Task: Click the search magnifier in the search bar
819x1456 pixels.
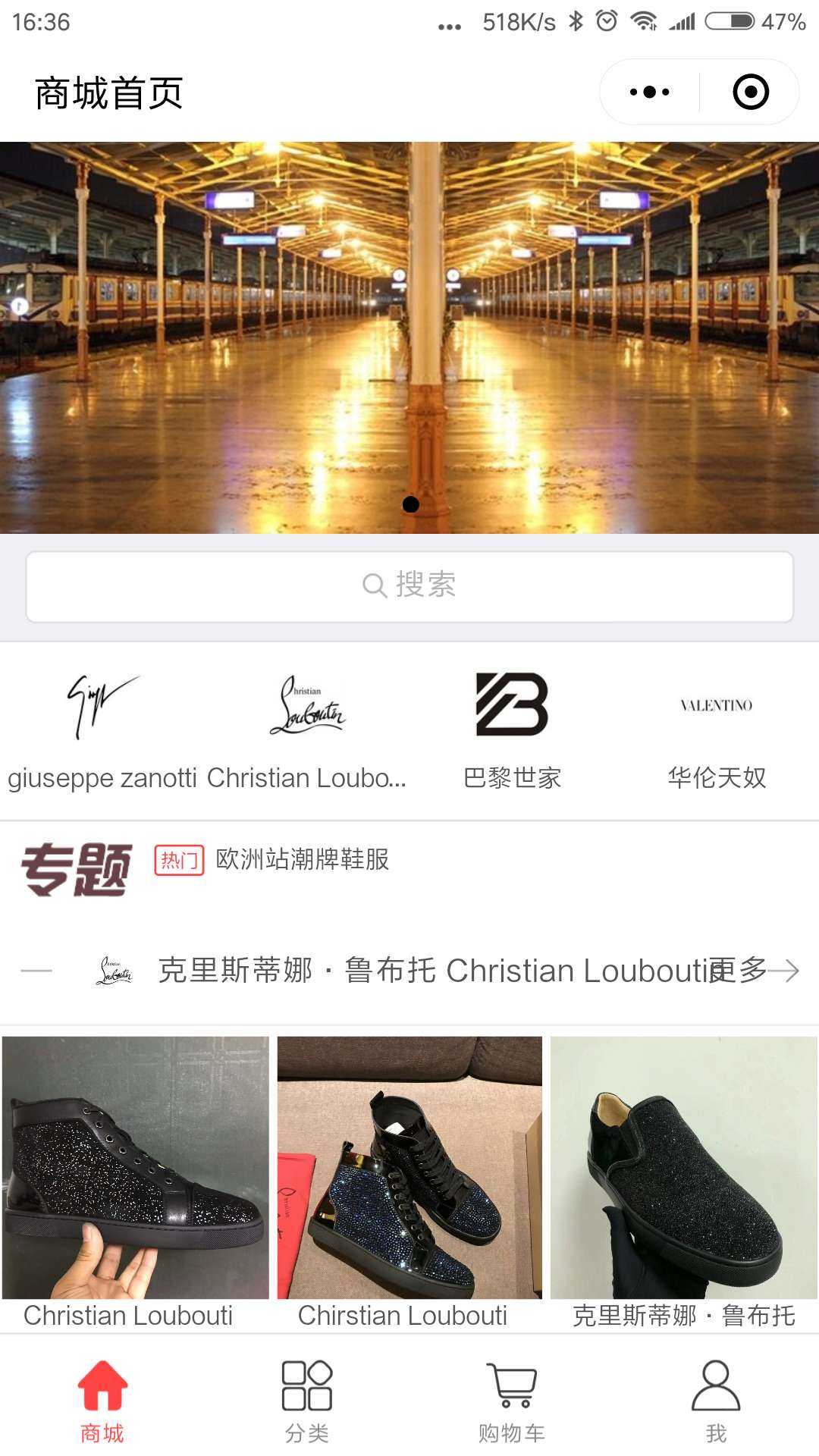Action: 372,585
